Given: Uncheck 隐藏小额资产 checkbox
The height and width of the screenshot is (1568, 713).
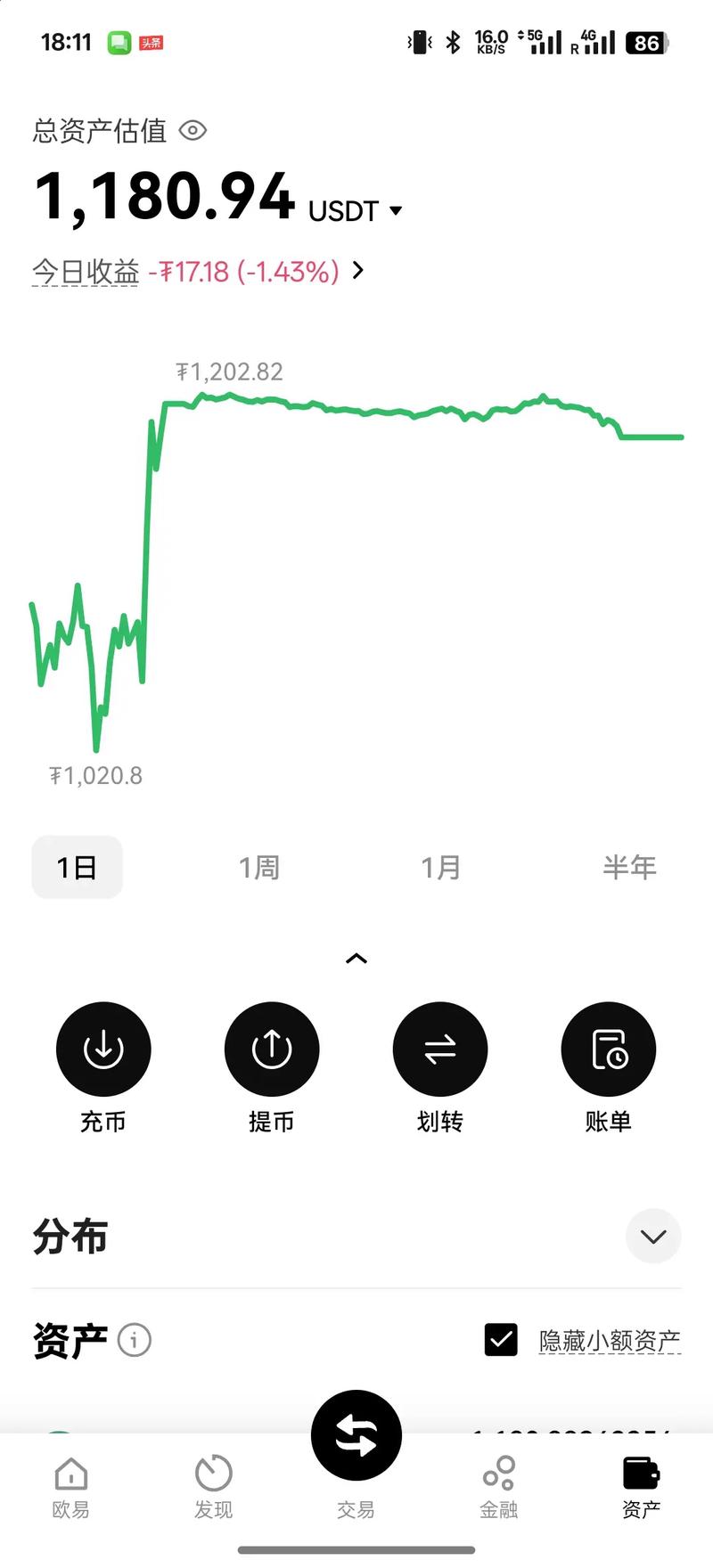Looking at the screenshot, I should click(x=501, y=1339).
